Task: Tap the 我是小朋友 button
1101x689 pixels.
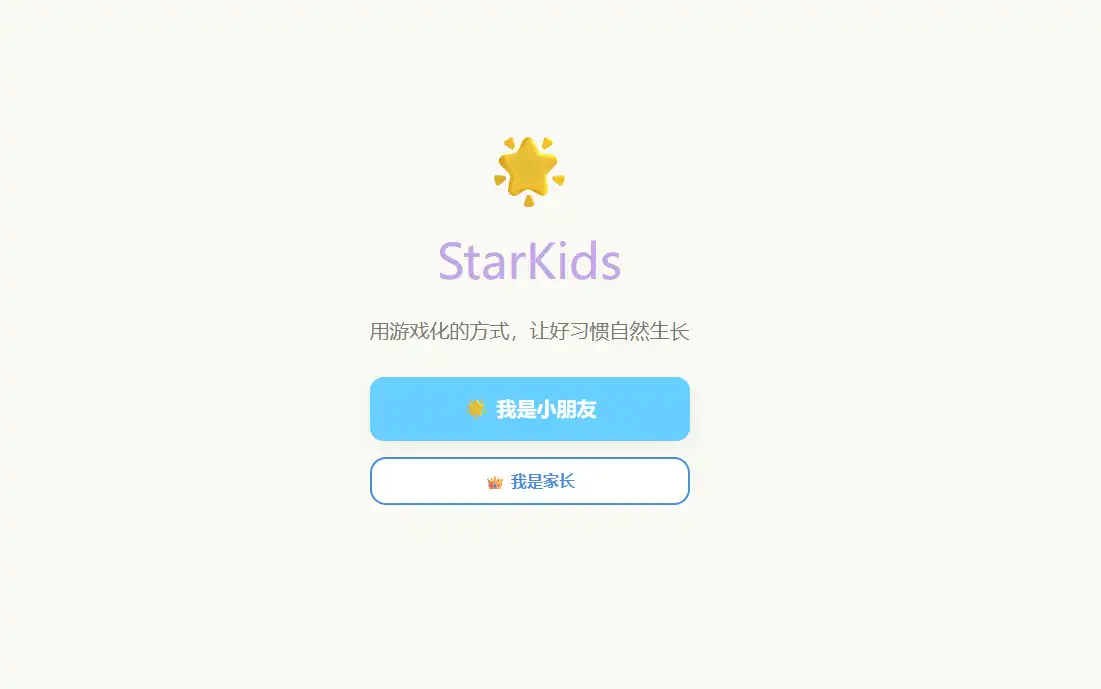Action: coord(529,409)
